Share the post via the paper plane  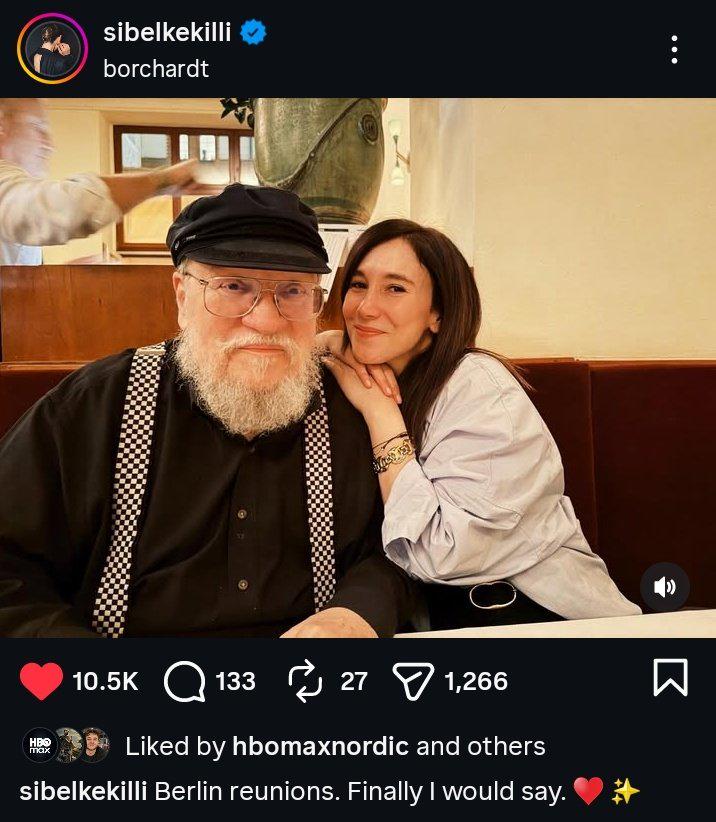click(x=411, y=681)
